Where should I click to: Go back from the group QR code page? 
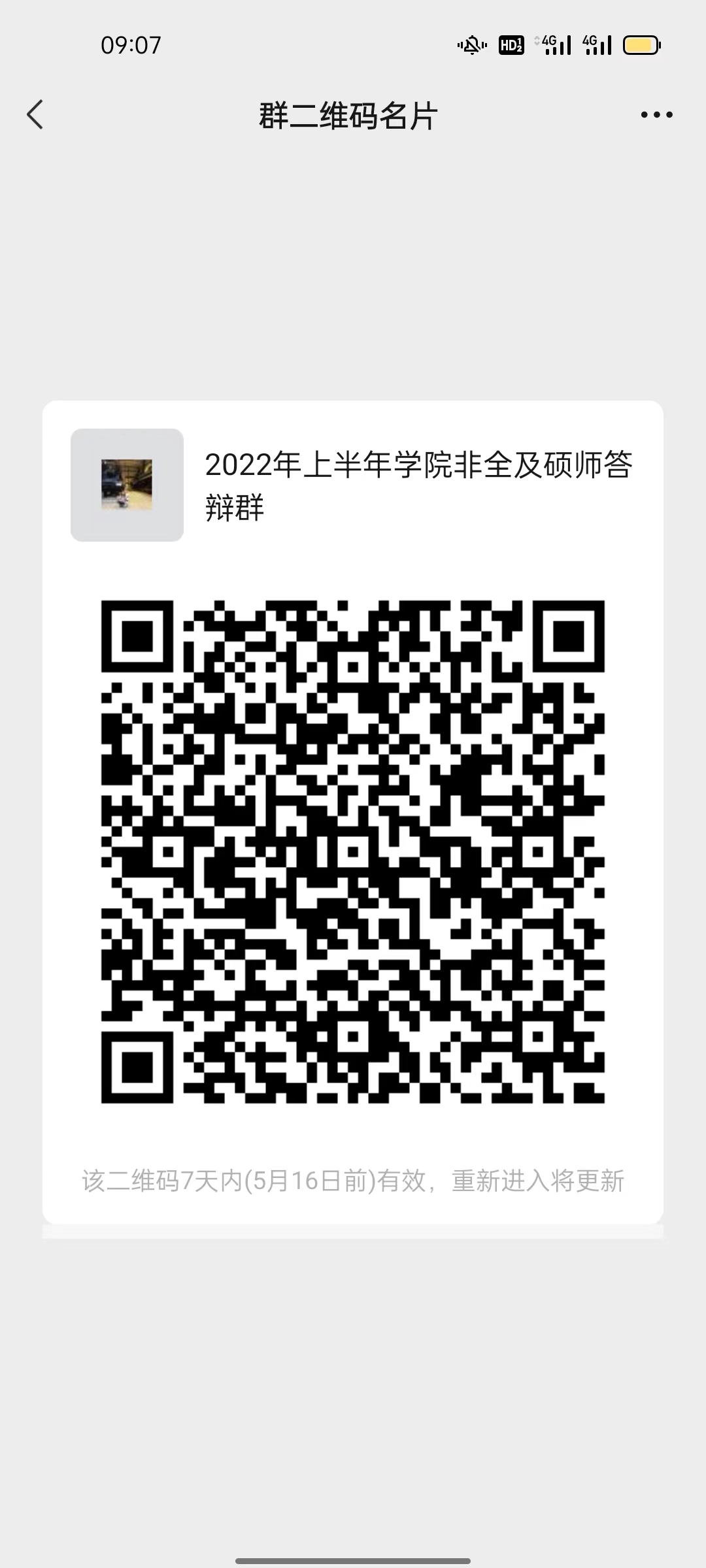[x=35, y=115]
